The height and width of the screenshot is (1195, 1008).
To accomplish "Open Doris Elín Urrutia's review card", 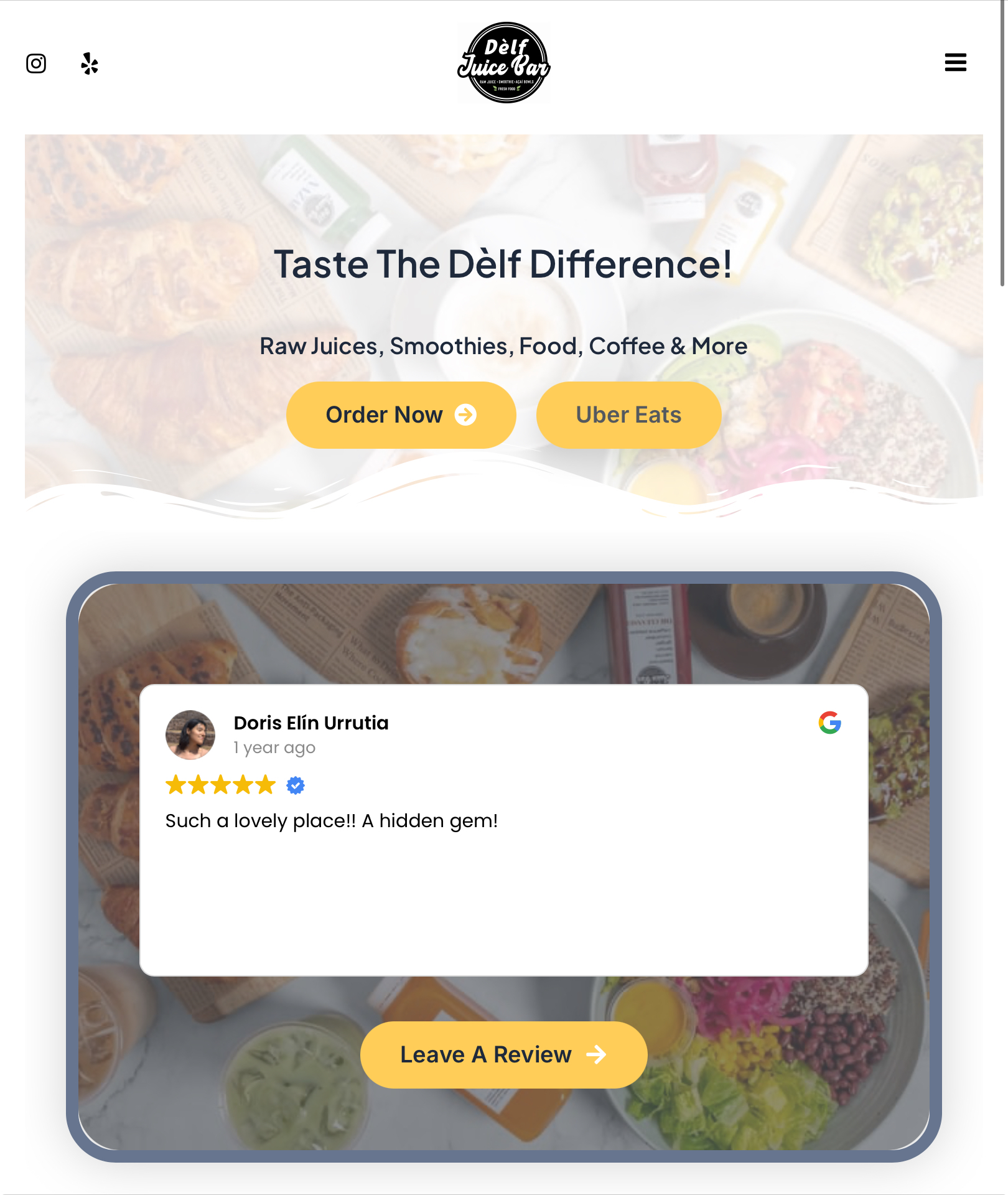I will click(x=503, y=830).
